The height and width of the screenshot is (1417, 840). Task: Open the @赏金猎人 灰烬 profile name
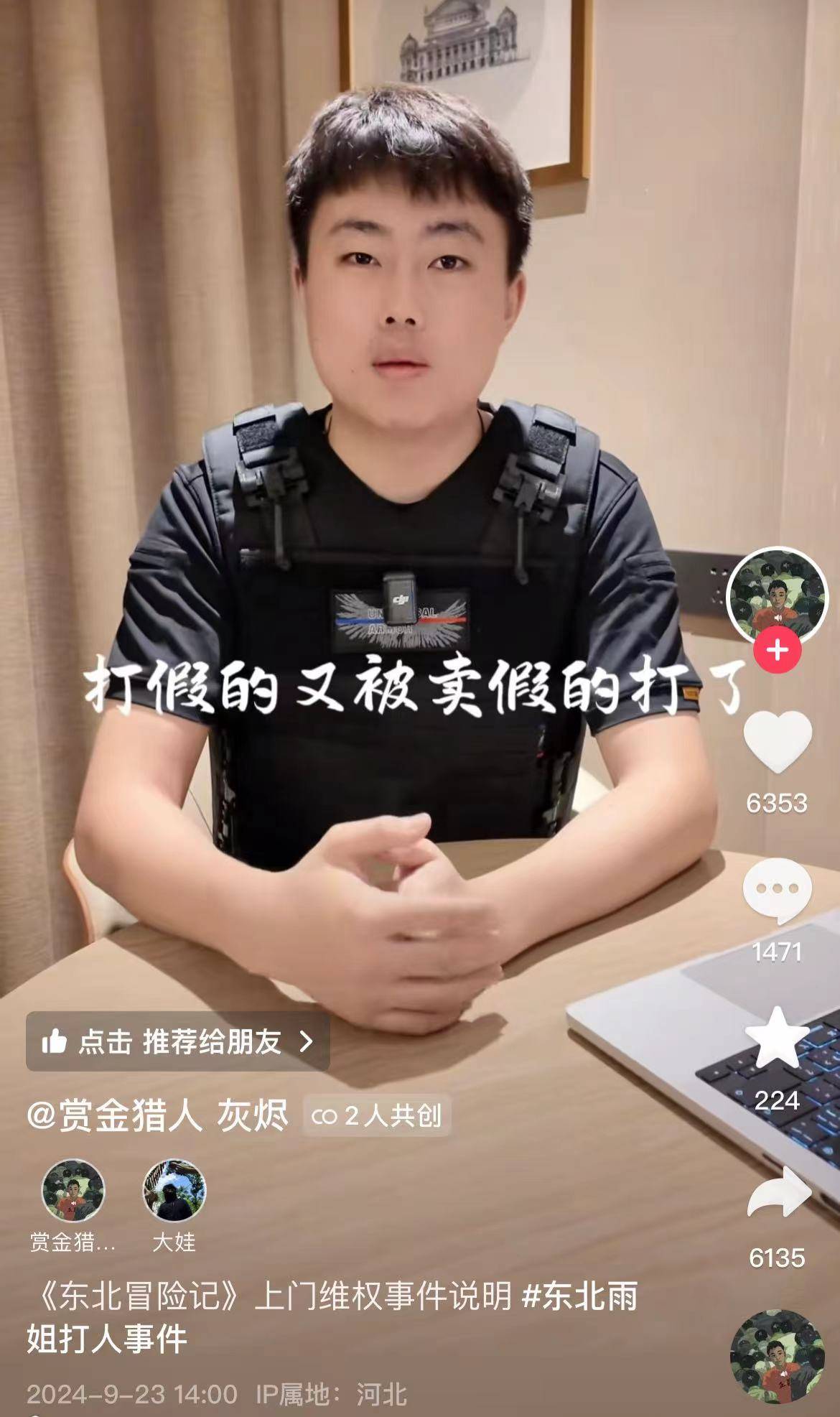pyautogui.click(x=157, y=1115)
